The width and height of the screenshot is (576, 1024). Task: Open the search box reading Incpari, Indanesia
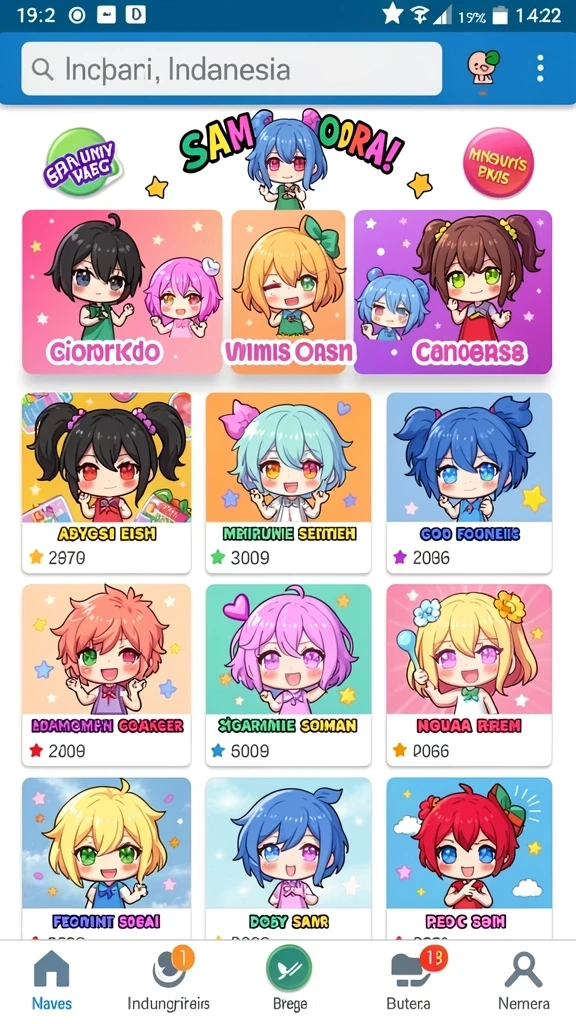231,69
